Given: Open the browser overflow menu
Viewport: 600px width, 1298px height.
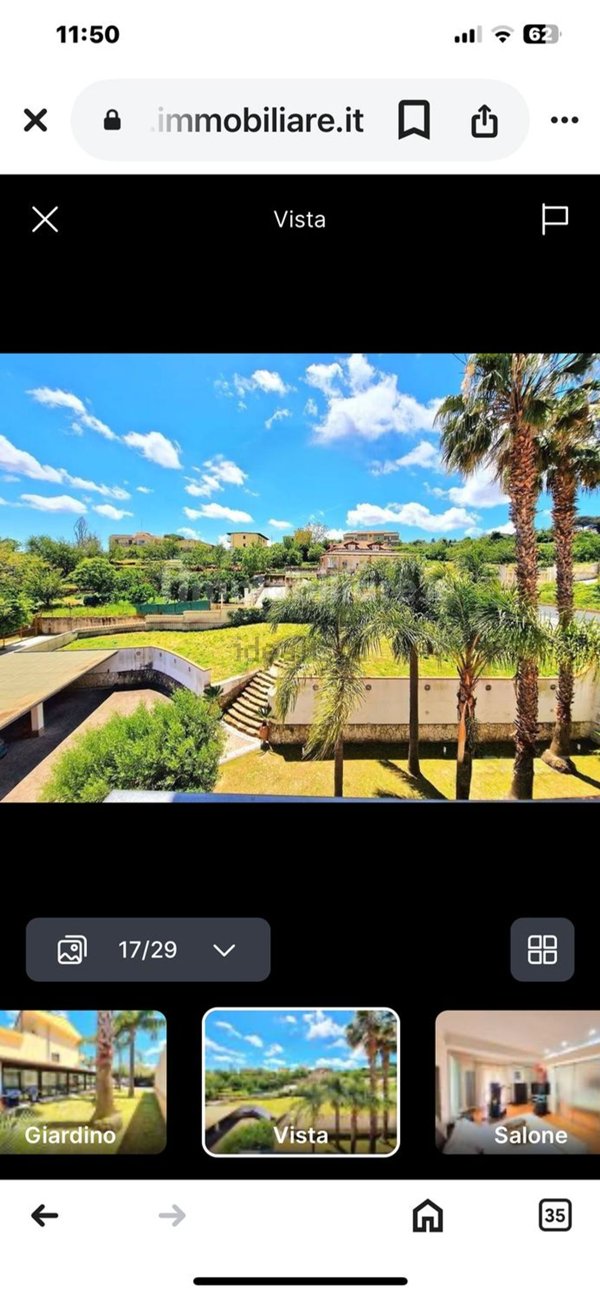Looking at the screenshot, I should click(x=564, y=121).
